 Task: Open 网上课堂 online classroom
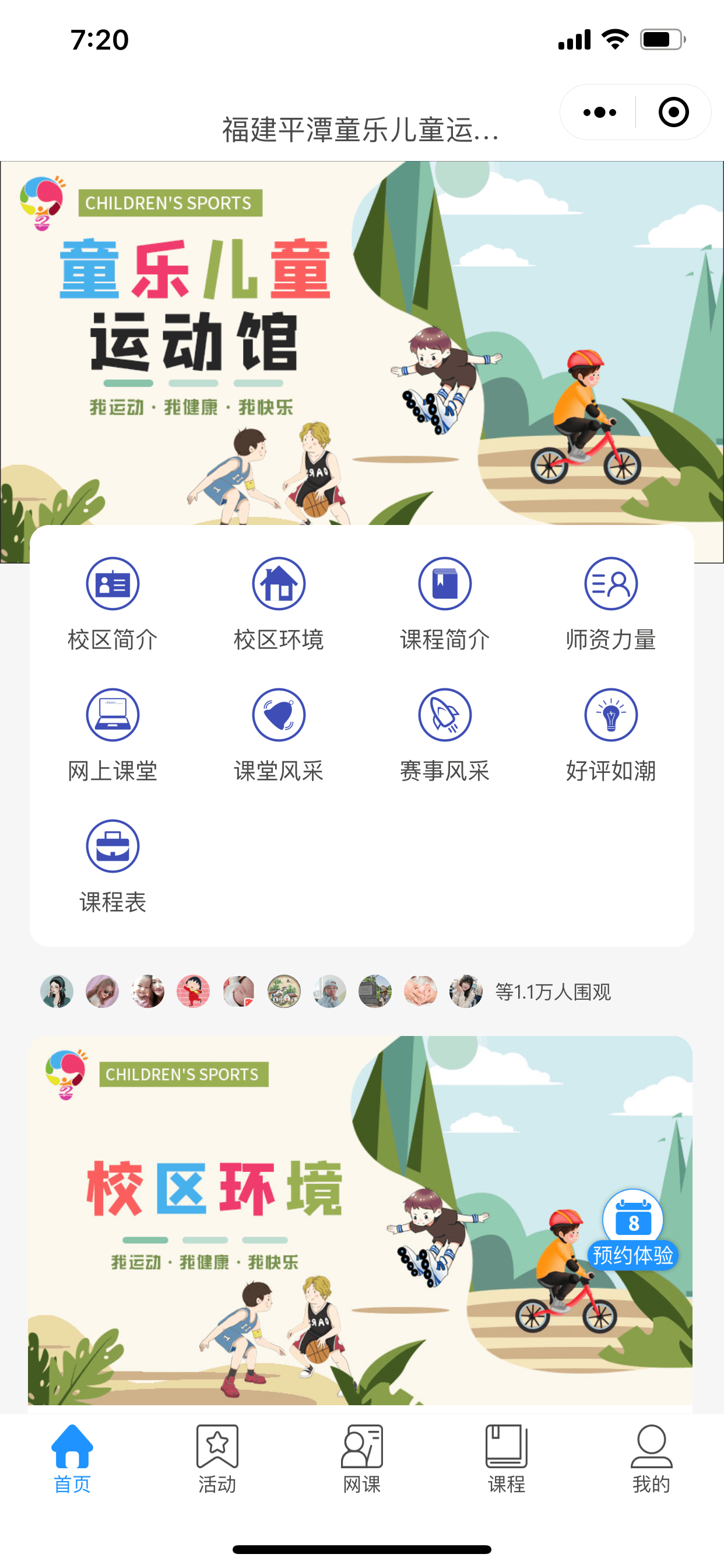(113, 734)
